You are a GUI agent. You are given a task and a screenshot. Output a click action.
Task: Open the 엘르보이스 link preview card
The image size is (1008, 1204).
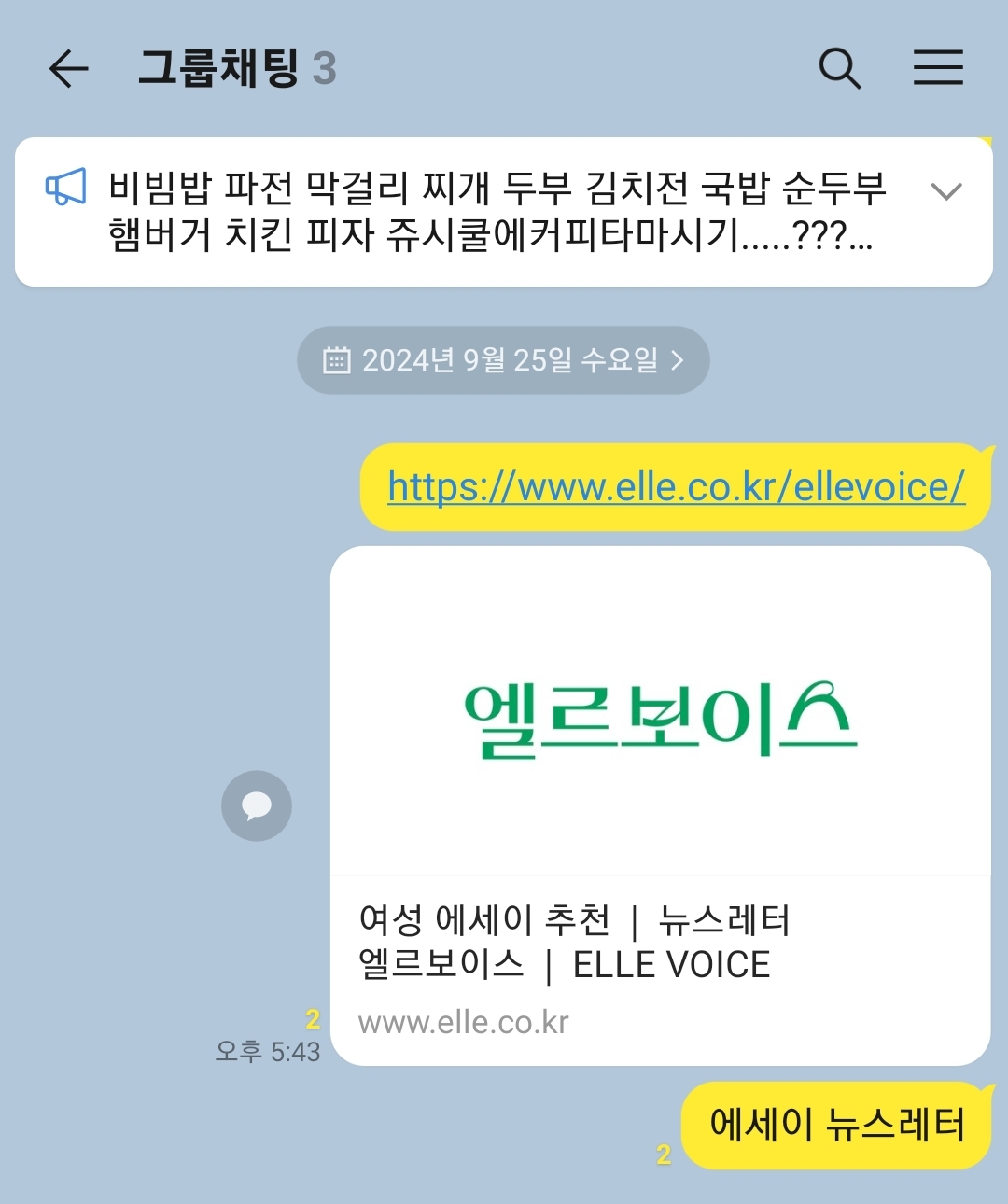point(660,805)
